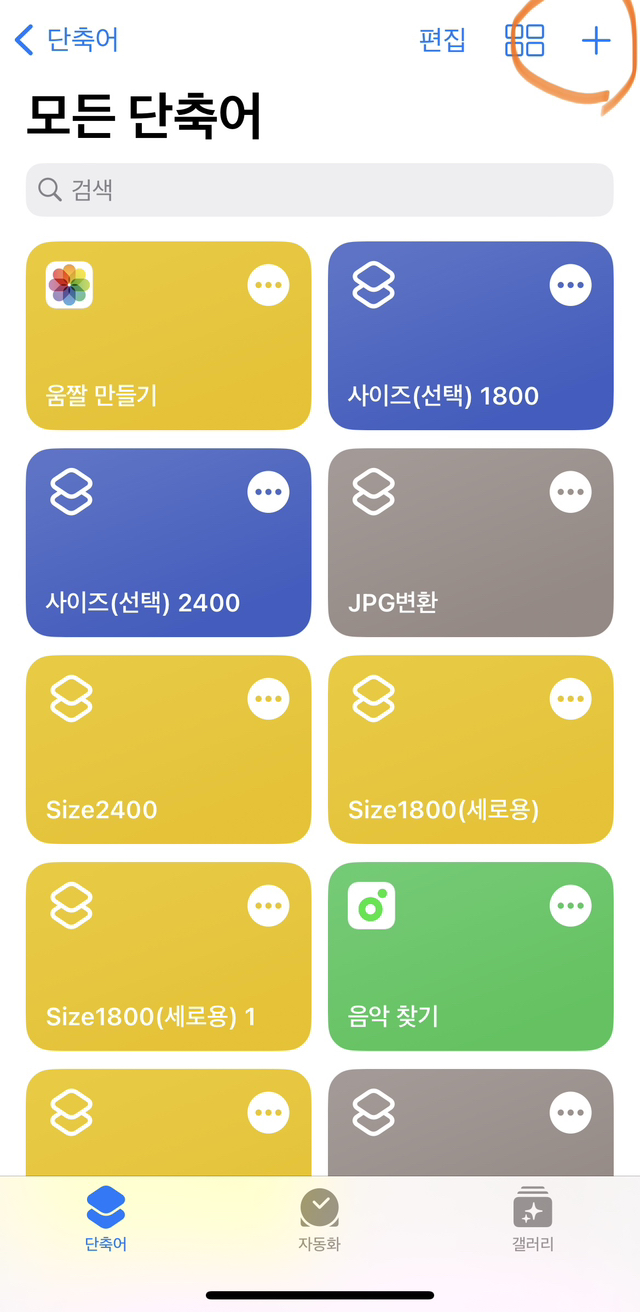Open JPG변환 details with its ellipsis

tap(571, 492)
